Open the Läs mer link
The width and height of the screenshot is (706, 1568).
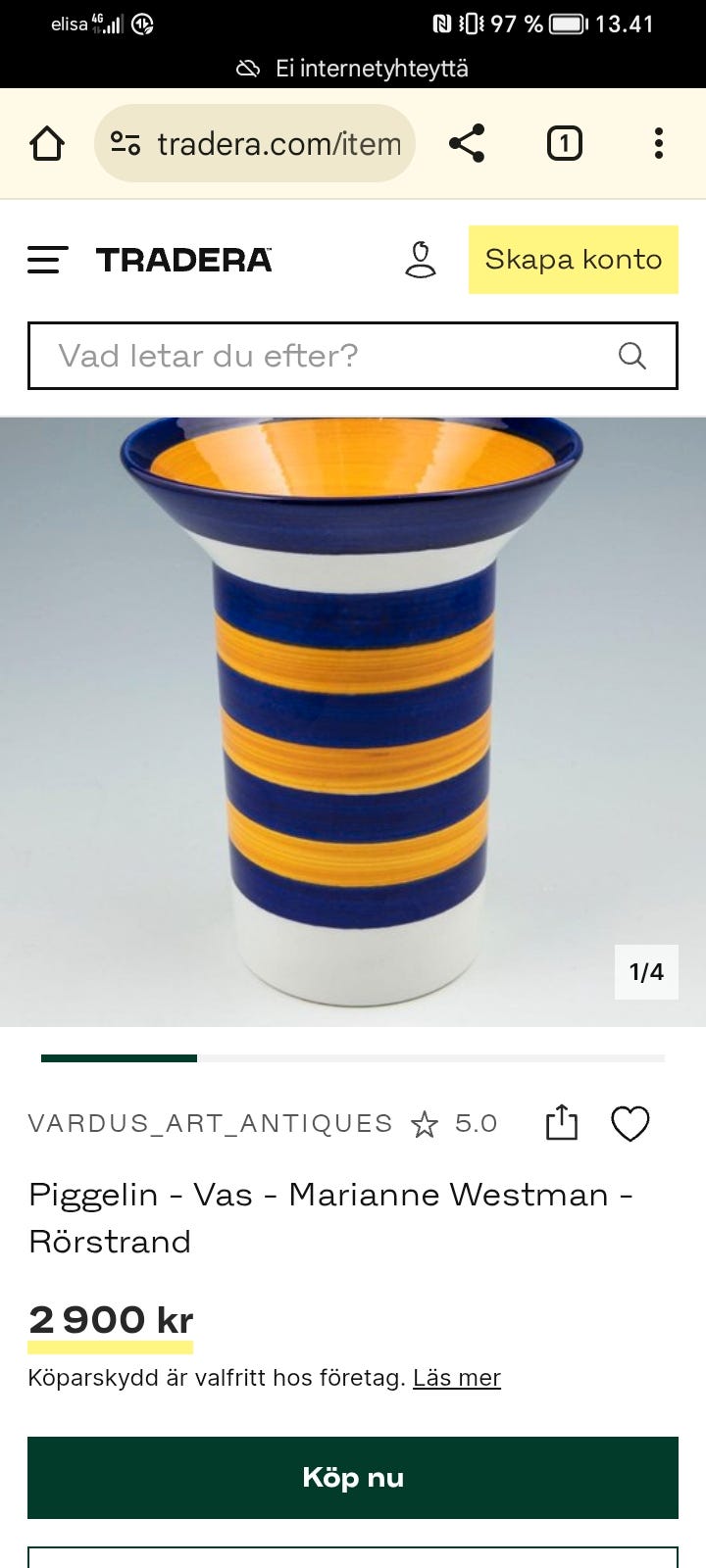pyautogui.click(x=457, y=1378)
